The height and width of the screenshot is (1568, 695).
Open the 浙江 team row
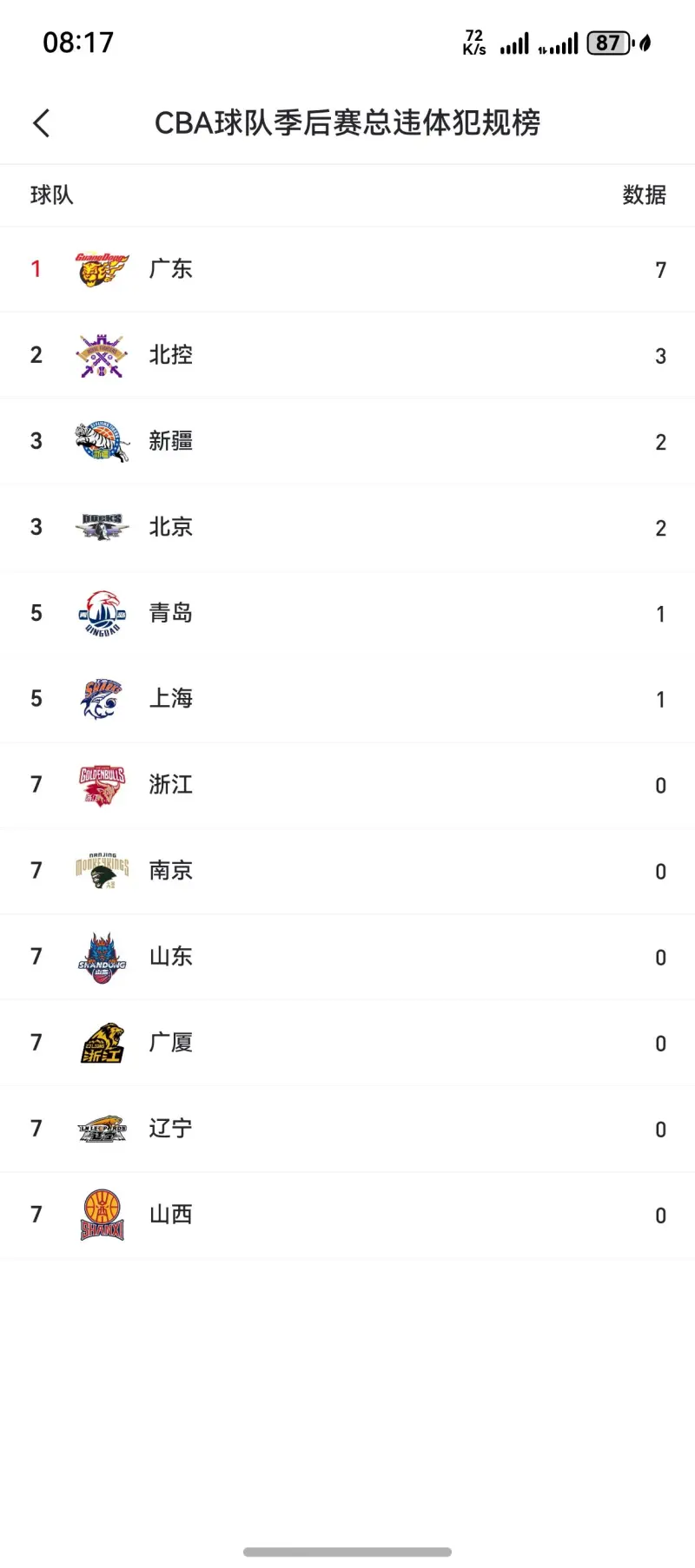pyautogui.click(x=347, y=785)
